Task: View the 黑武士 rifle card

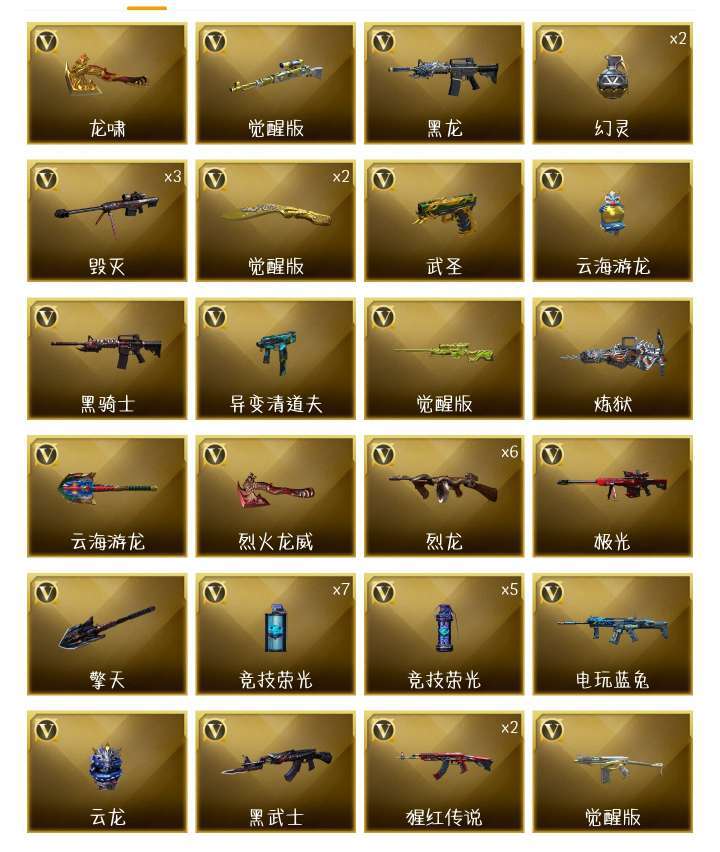Action: pyautogui.click(x=276, y=772)
